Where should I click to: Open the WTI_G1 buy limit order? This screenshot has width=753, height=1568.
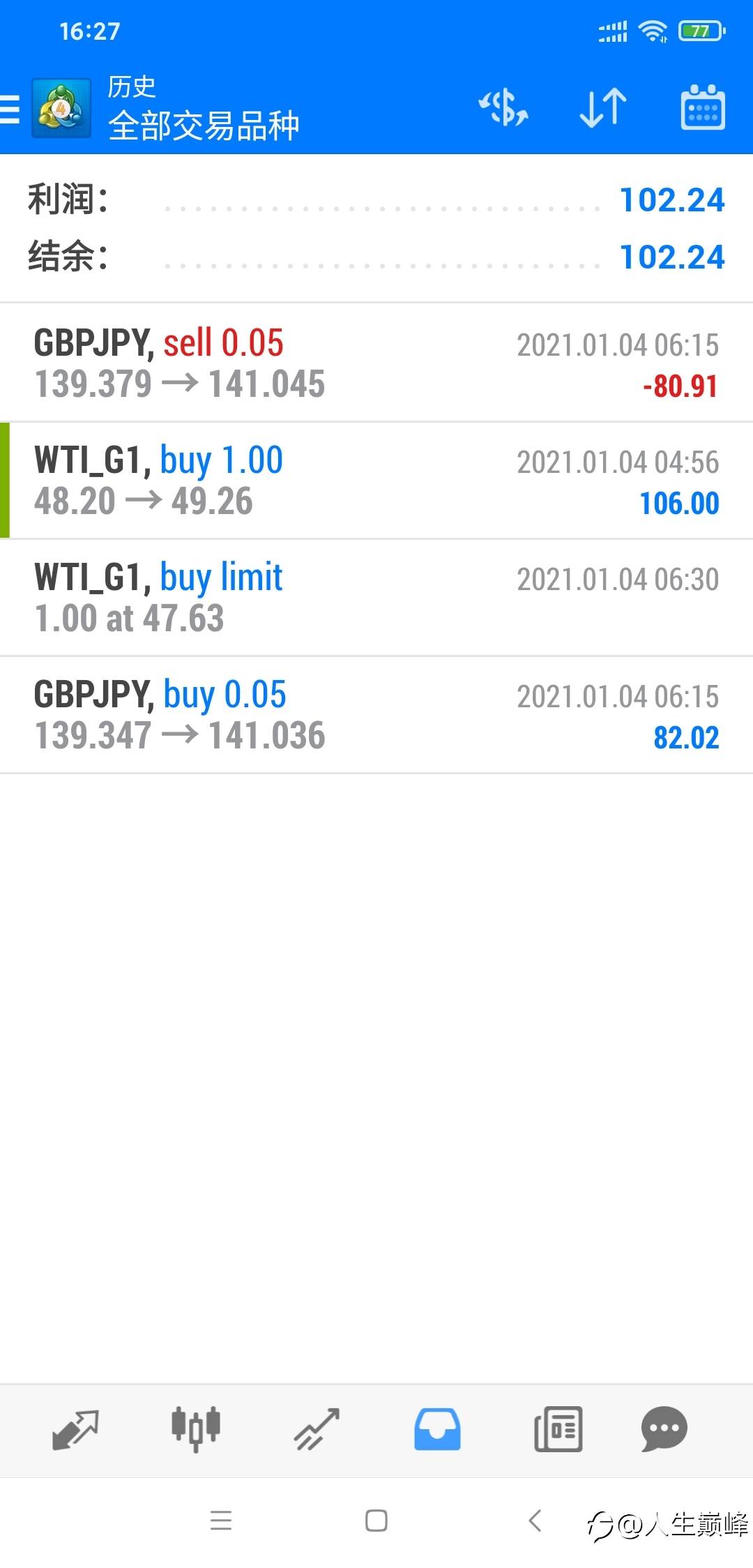[376, 598]
